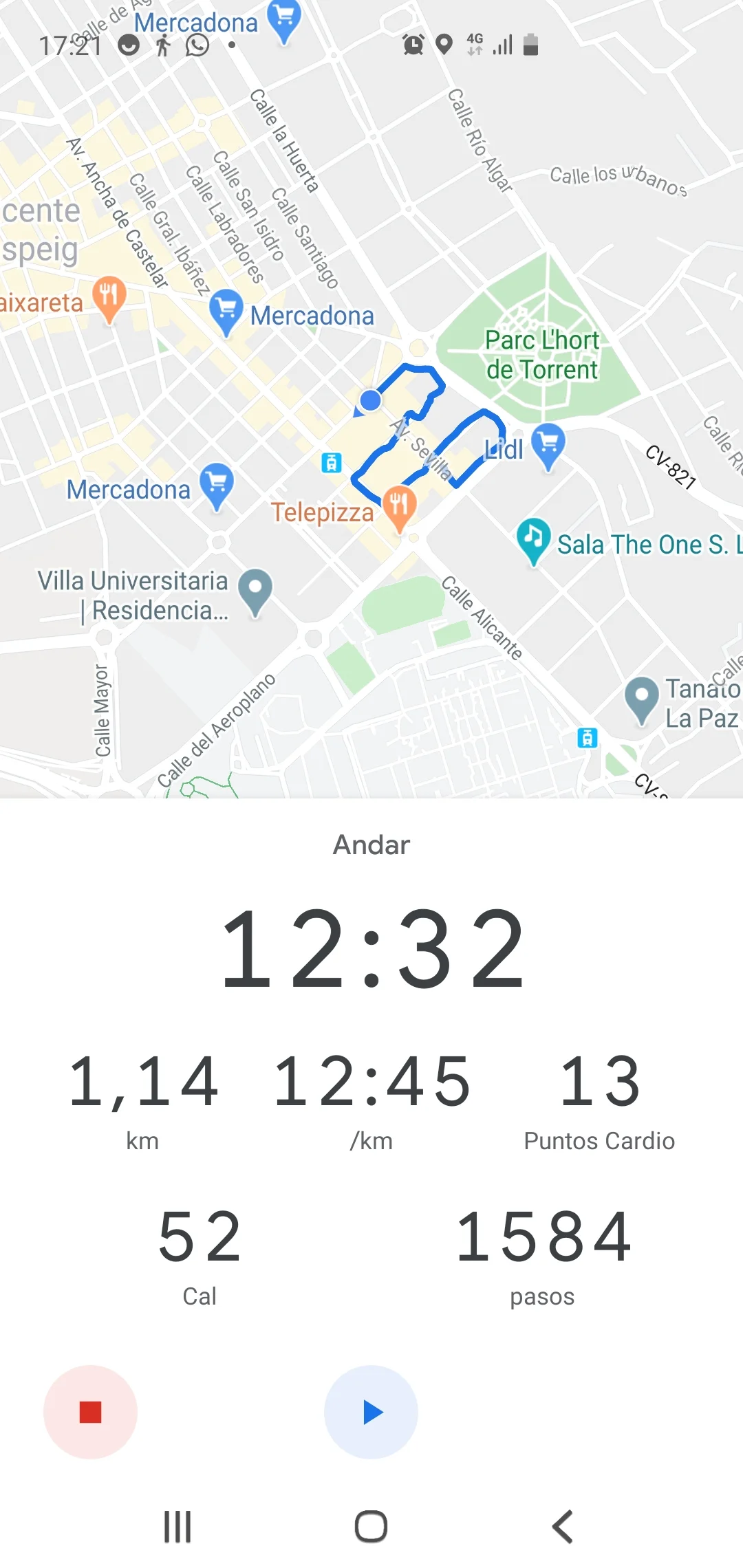Stop the walking workout
The width and height of the screenshot is (743, 1568).
click(90, 1412)
